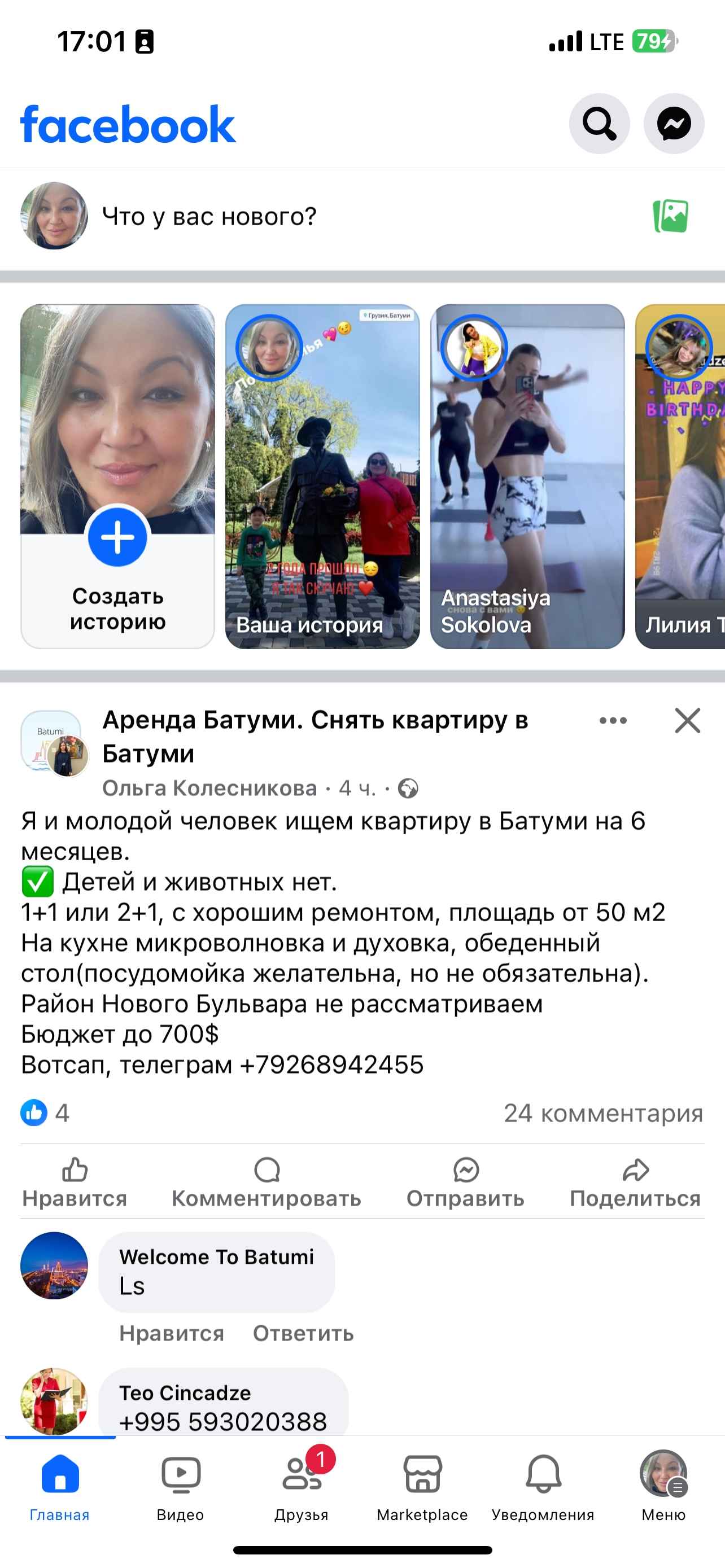Tap Комментировать under the post
Screen dimensions: 725x1568
click(267, 1182)
